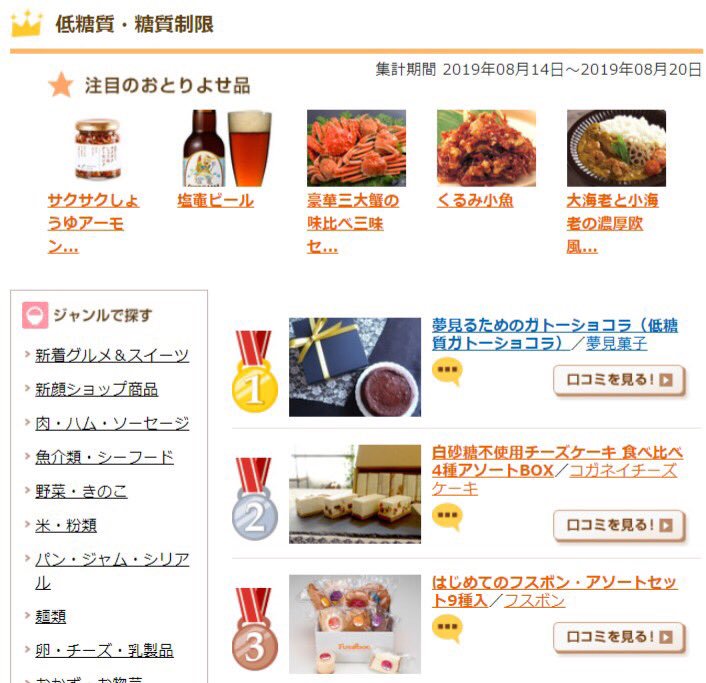Select the 新着グルメ＆スイーツ genre
This screenshot has width=706, height=683.
(112, 355)
